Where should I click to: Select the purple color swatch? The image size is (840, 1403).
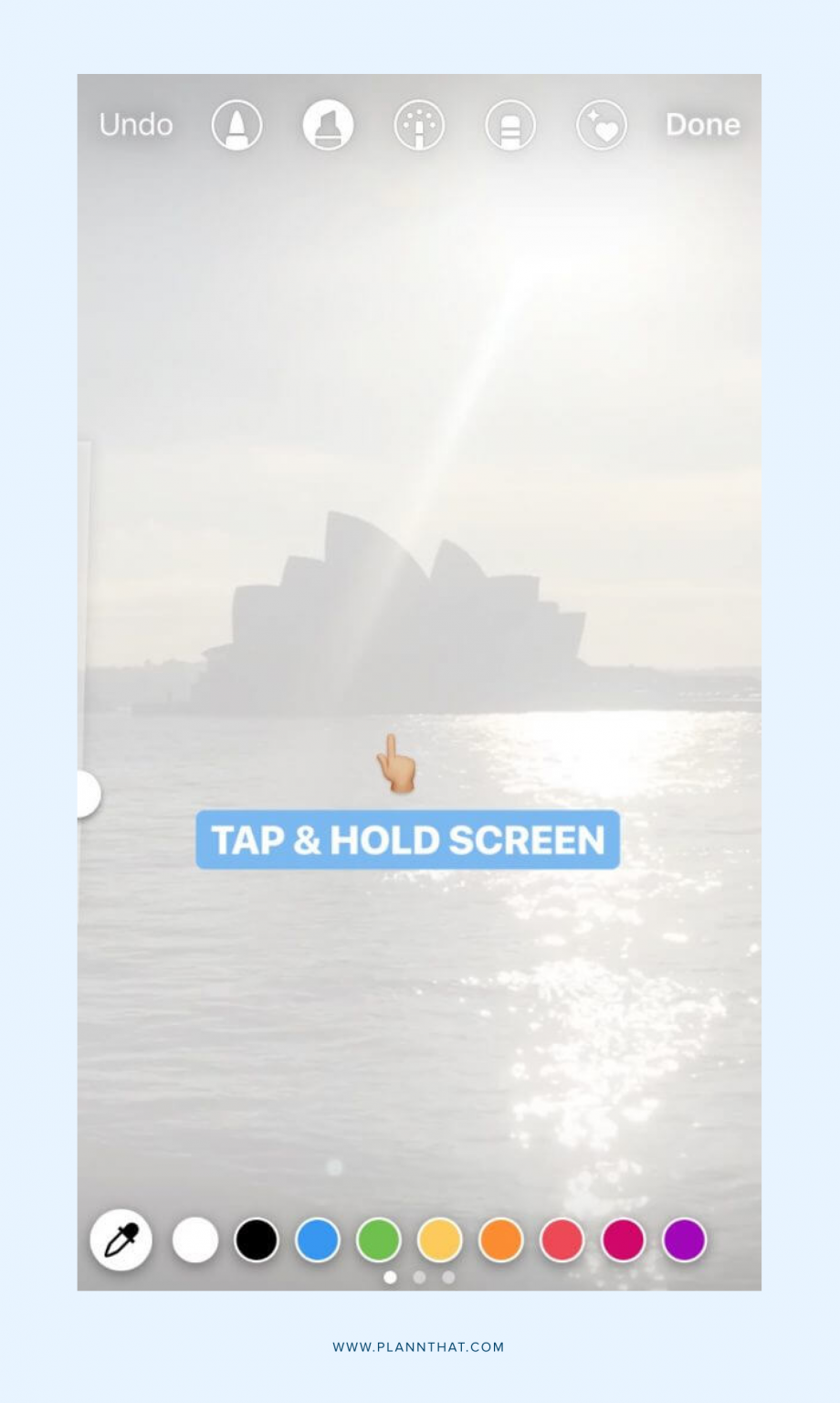[682, 1239]
